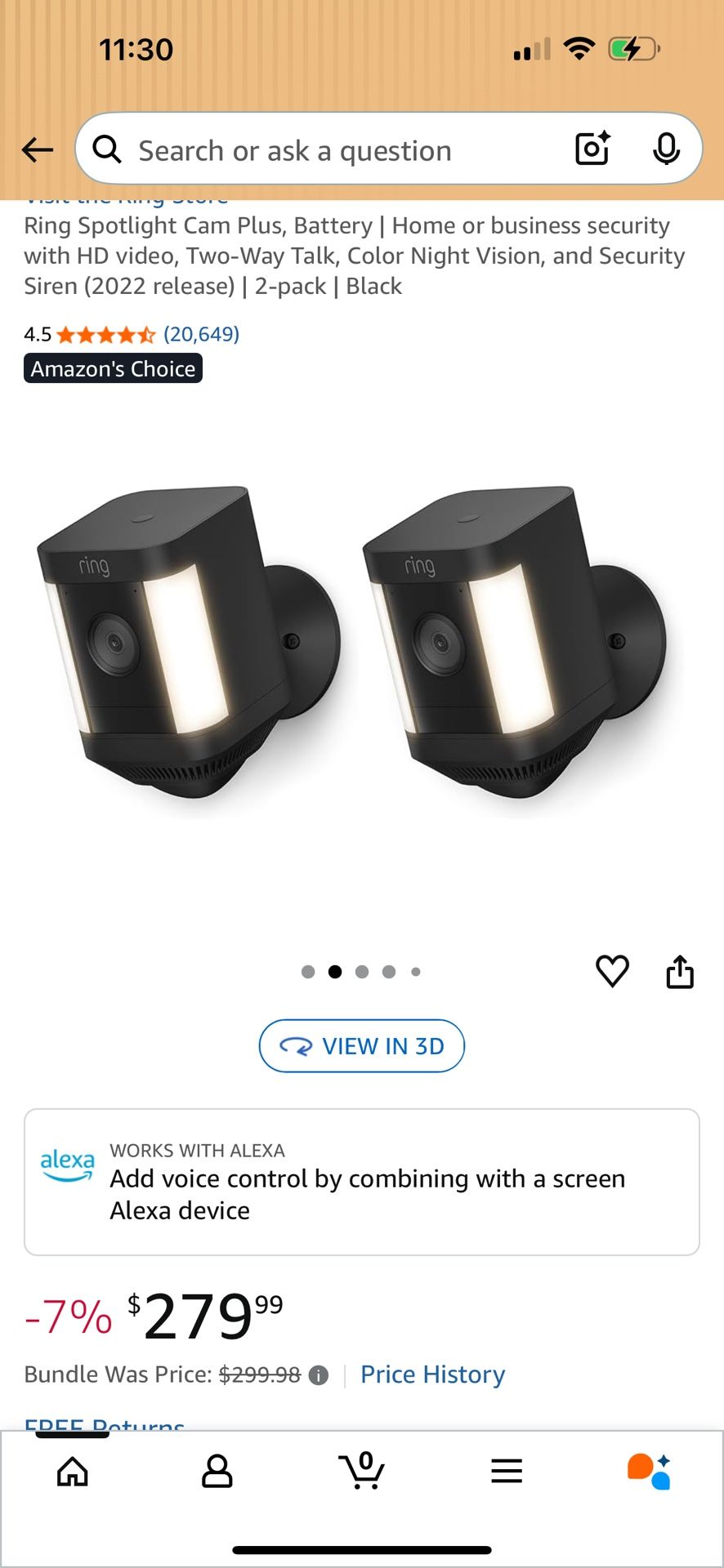Open the shopping cart
Image resolution: width=724 pixels, height=1568 pixels.
361,1470
